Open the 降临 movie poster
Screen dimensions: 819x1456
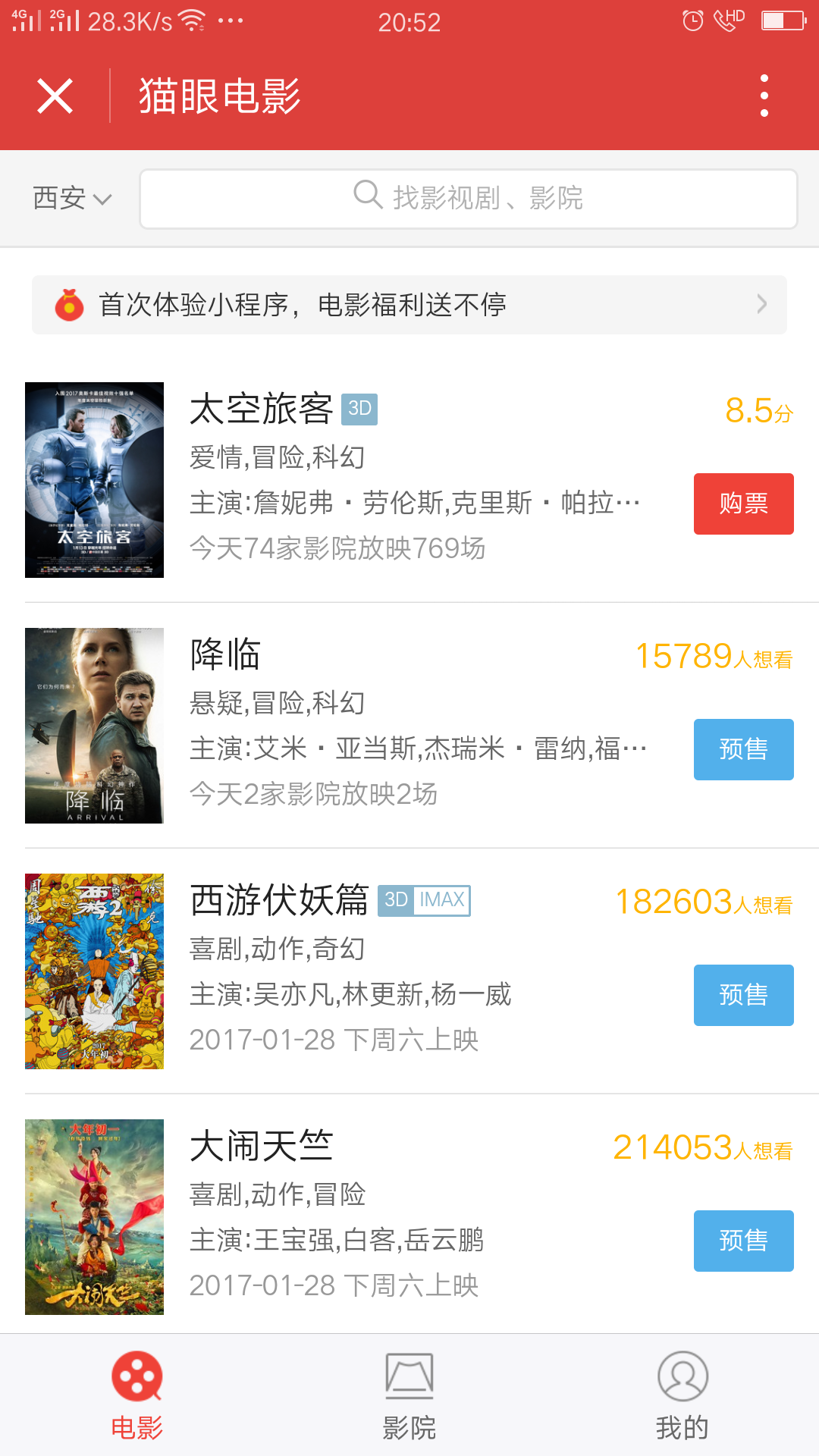click(x=94, y=726)
